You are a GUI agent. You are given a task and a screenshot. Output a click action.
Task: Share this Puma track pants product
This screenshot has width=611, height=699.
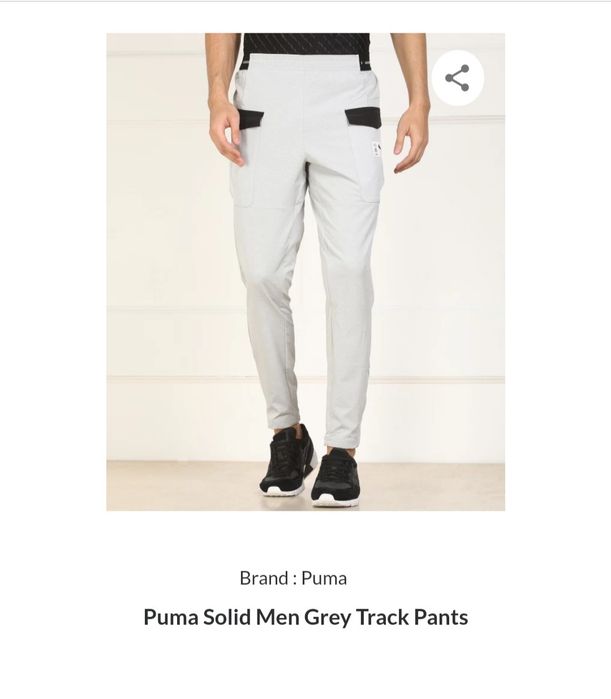pos(457,78)
